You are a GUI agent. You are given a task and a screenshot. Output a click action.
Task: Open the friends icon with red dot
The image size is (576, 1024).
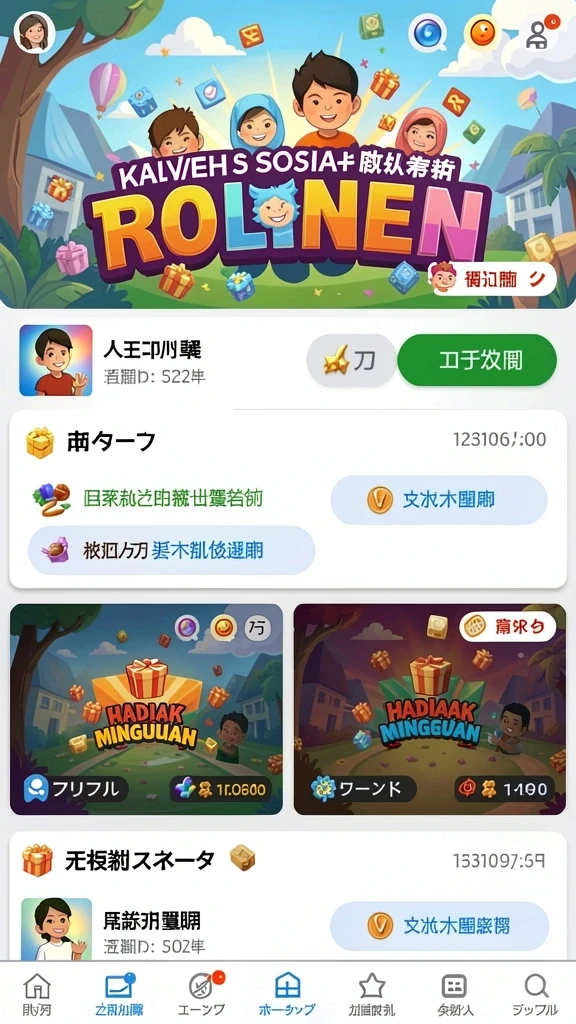click(x=539, y=33)
